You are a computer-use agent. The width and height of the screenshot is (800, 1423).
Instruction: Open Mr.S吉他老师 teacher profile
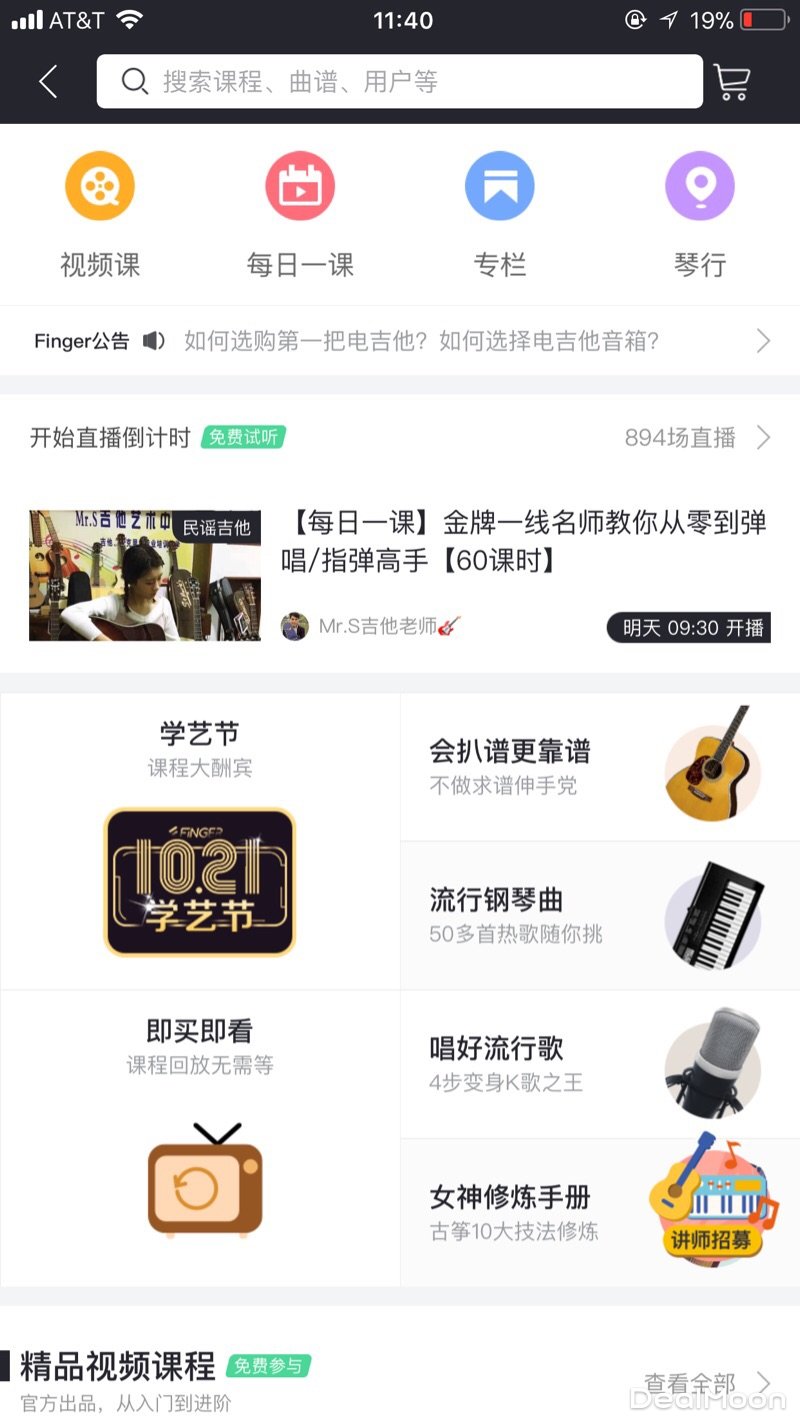point(370,627)
